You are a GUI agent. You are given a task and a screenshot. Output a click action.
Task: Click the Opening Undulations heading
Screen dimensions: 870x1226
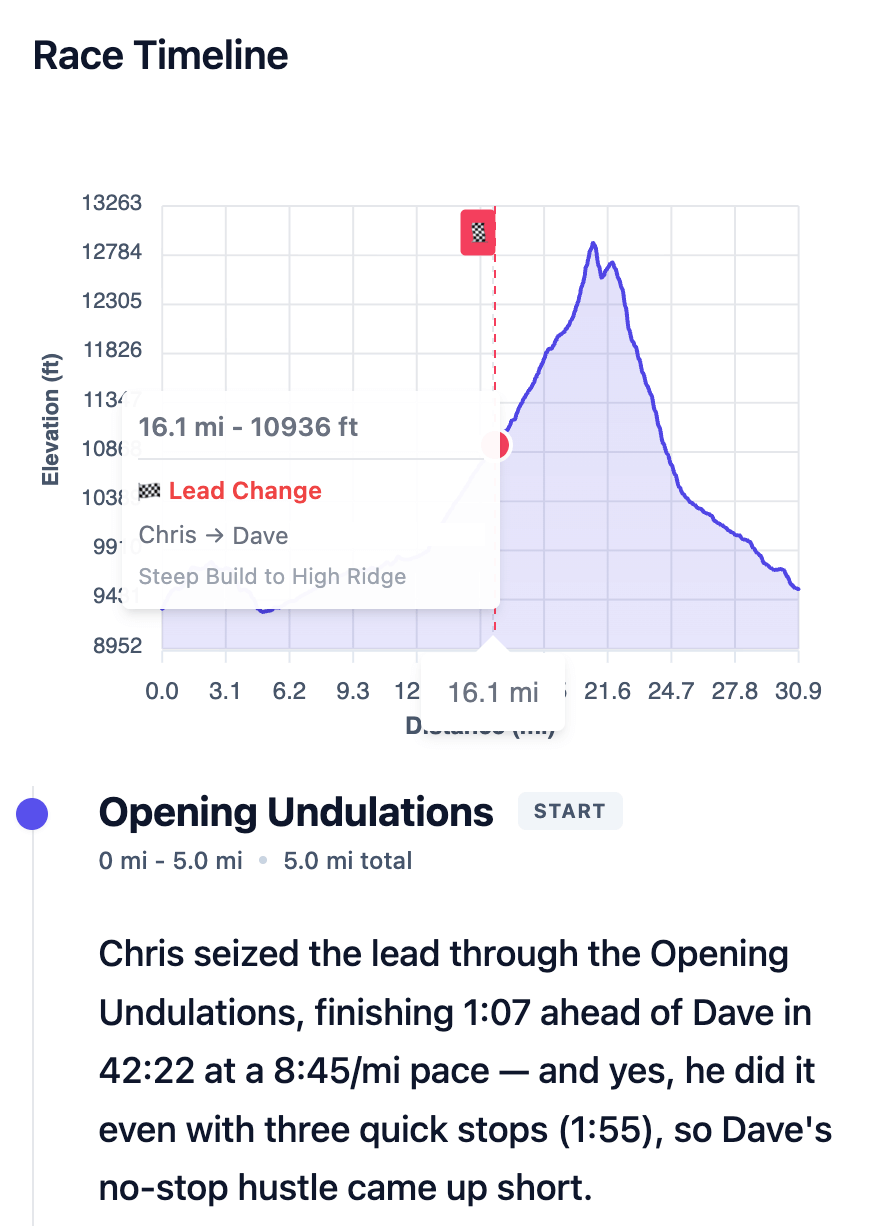pyautogui.click(x=295, y=812)
